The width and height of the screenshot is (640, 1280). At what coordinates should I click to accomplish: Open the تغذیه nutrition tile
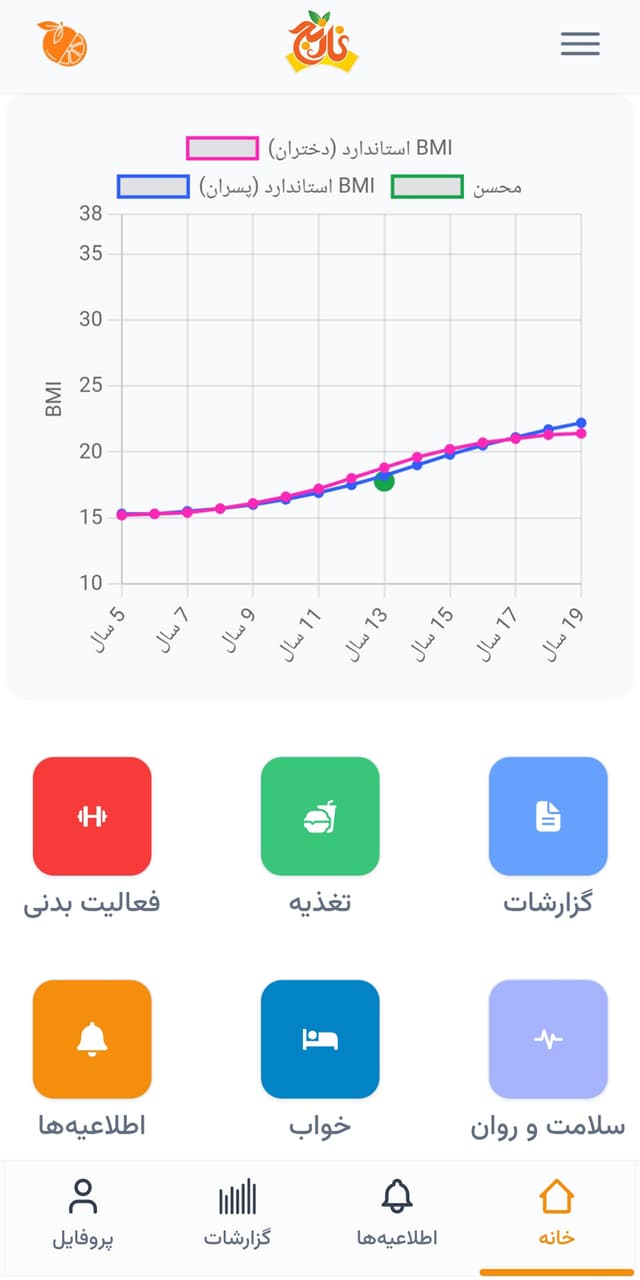[x=320, y=816]
